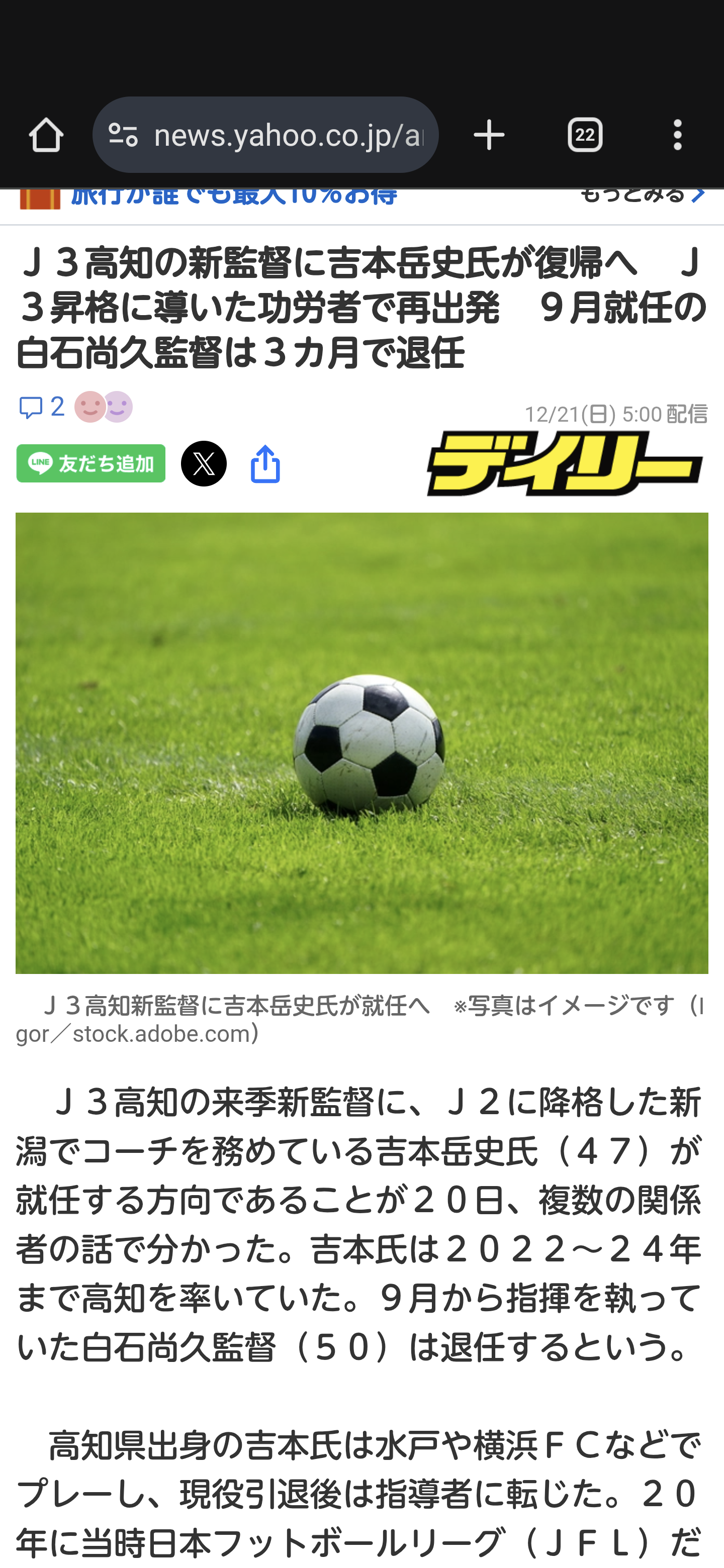Open the もっとみる banner link
The height and width of the screenshot is (1568, 724).
pos(641,196)
